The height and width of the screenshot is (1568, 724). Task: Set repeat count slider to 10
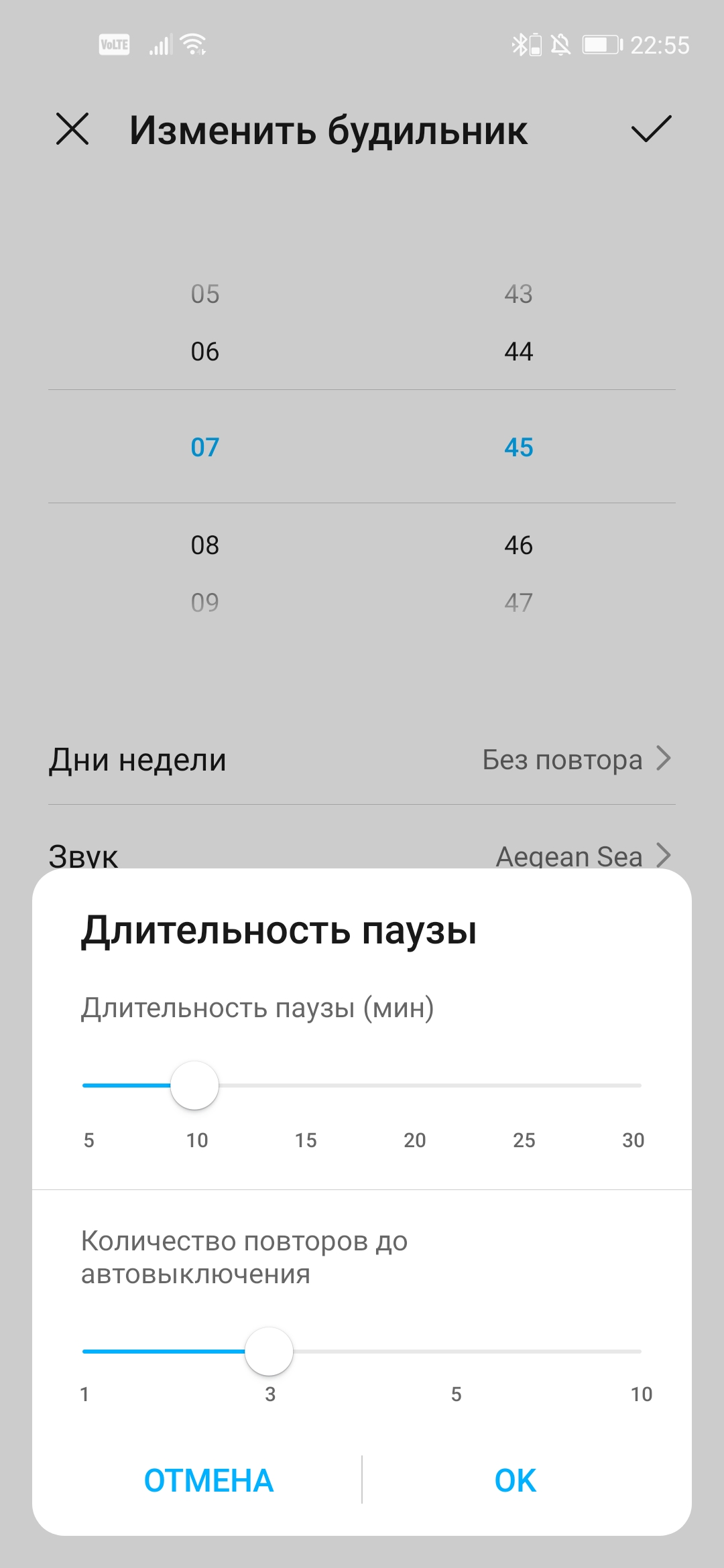(640, 1352)
